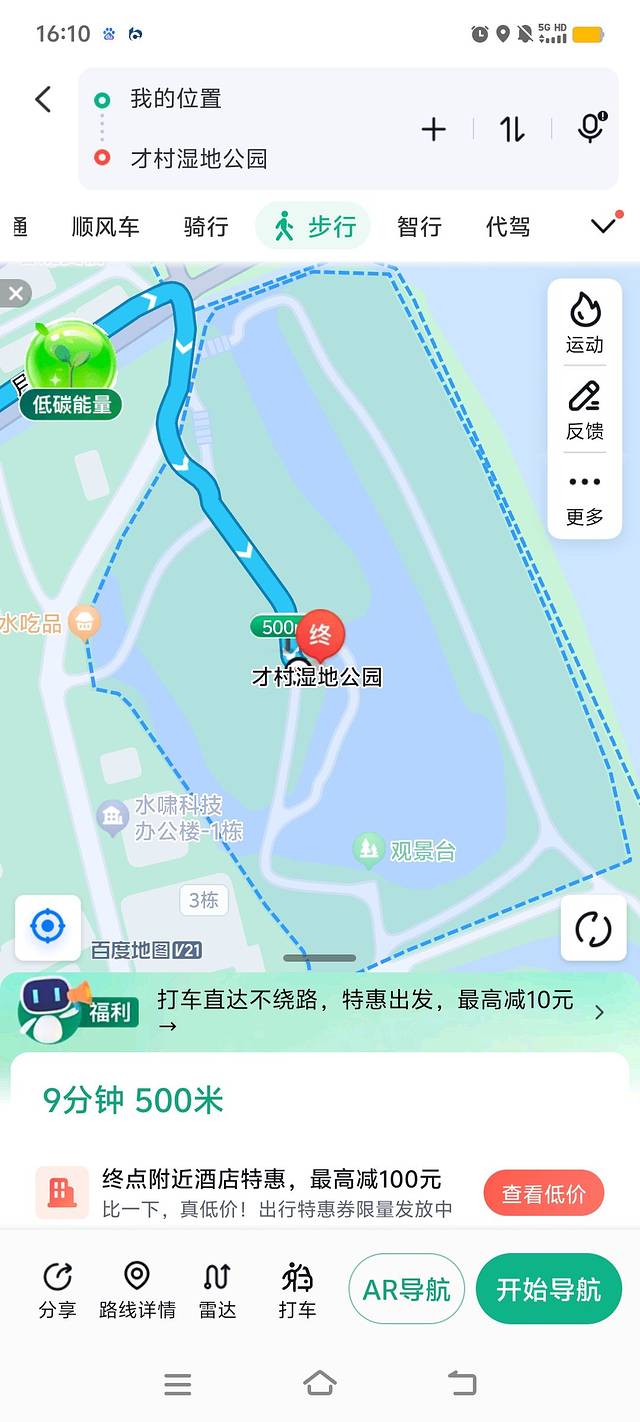The image size is (640, 1422).
Task: Dismiss the 低碳能量 bubble
Action: pos(15,293)
